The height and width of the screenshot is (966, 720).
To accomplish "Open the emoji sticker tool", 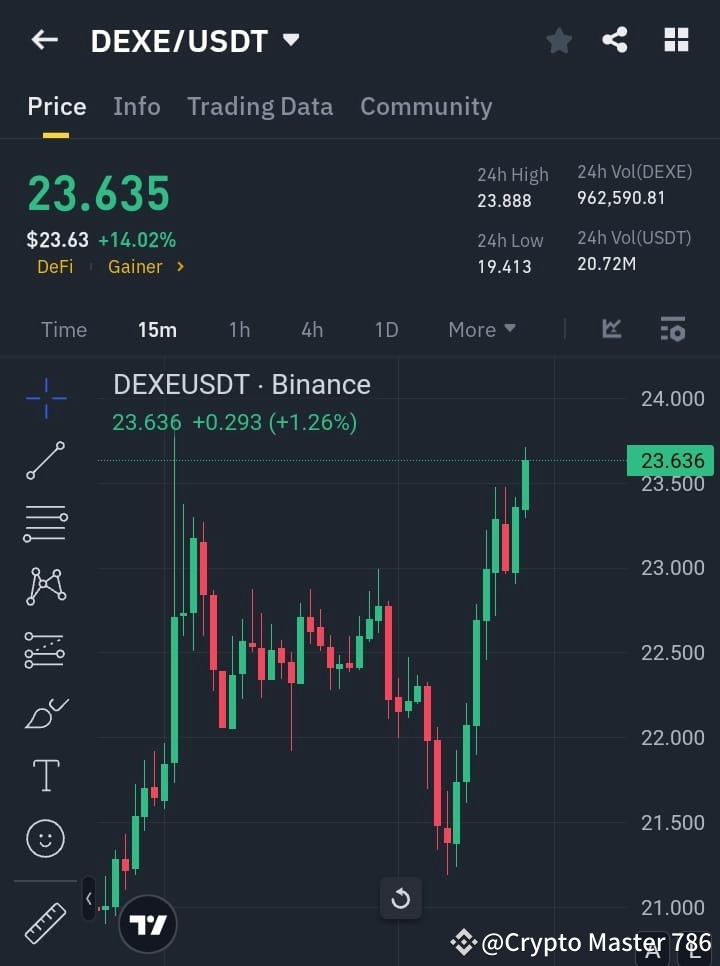I will click(x=44, y=838).
